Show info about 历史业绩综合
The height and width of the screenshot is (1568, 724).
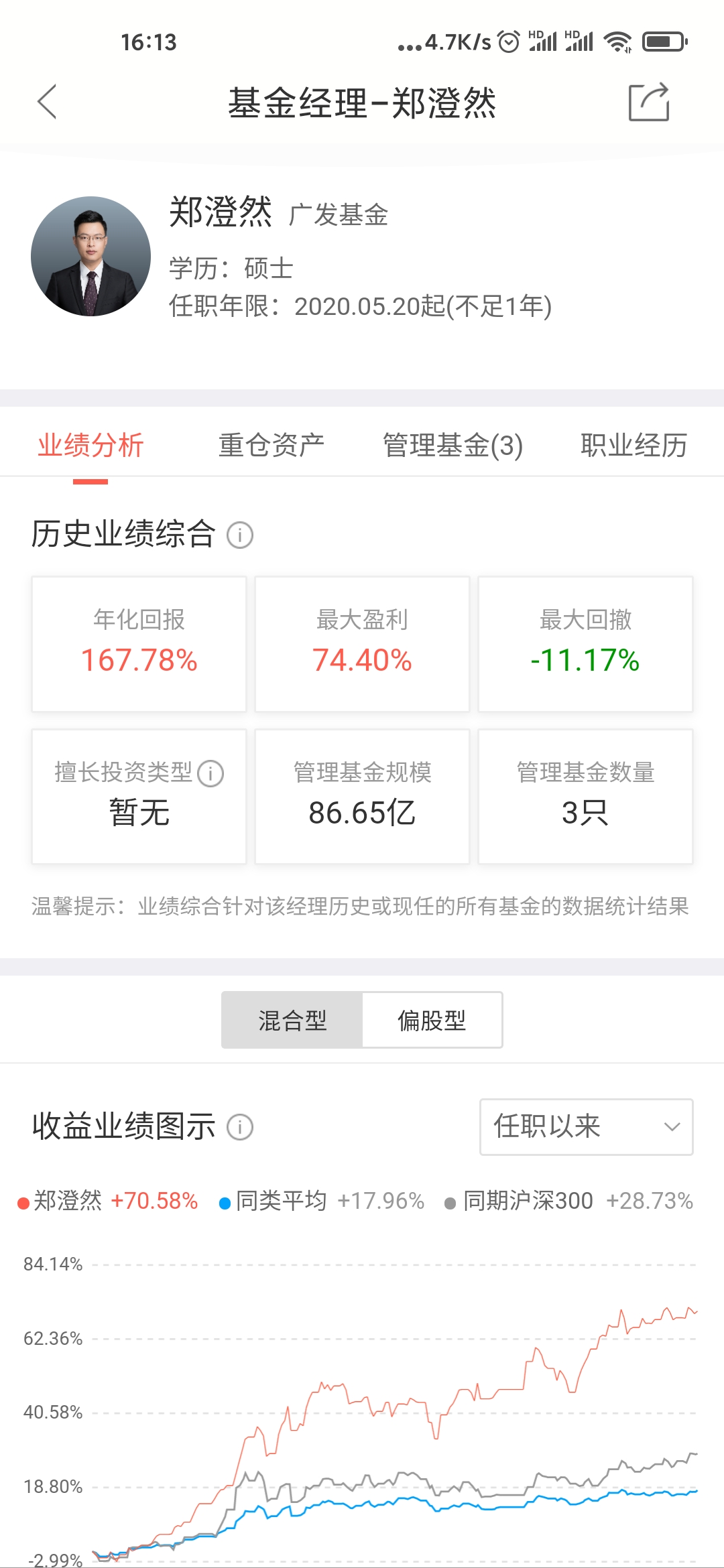pyautogui.click(x=240, y=535)
